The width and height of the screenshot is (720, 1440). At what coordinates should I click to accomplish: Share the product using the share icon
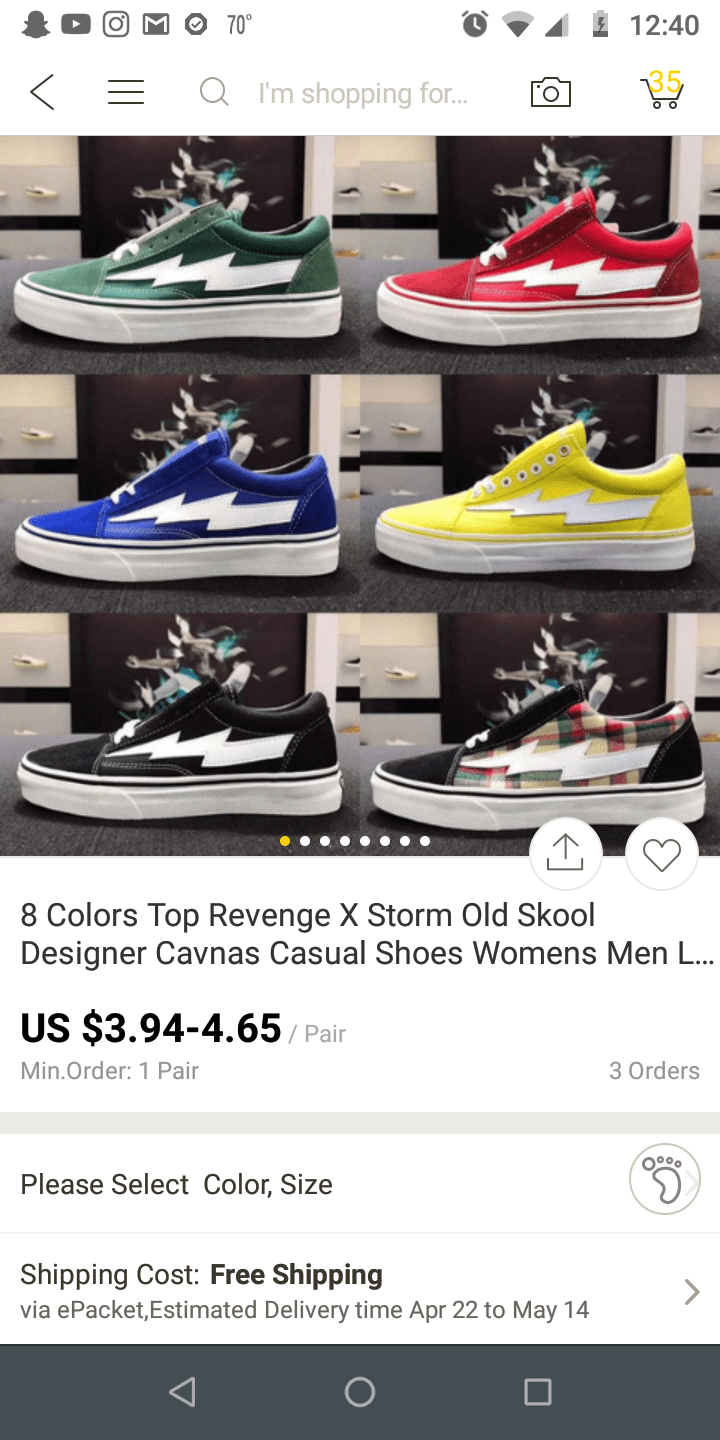(x=565, y=853)
